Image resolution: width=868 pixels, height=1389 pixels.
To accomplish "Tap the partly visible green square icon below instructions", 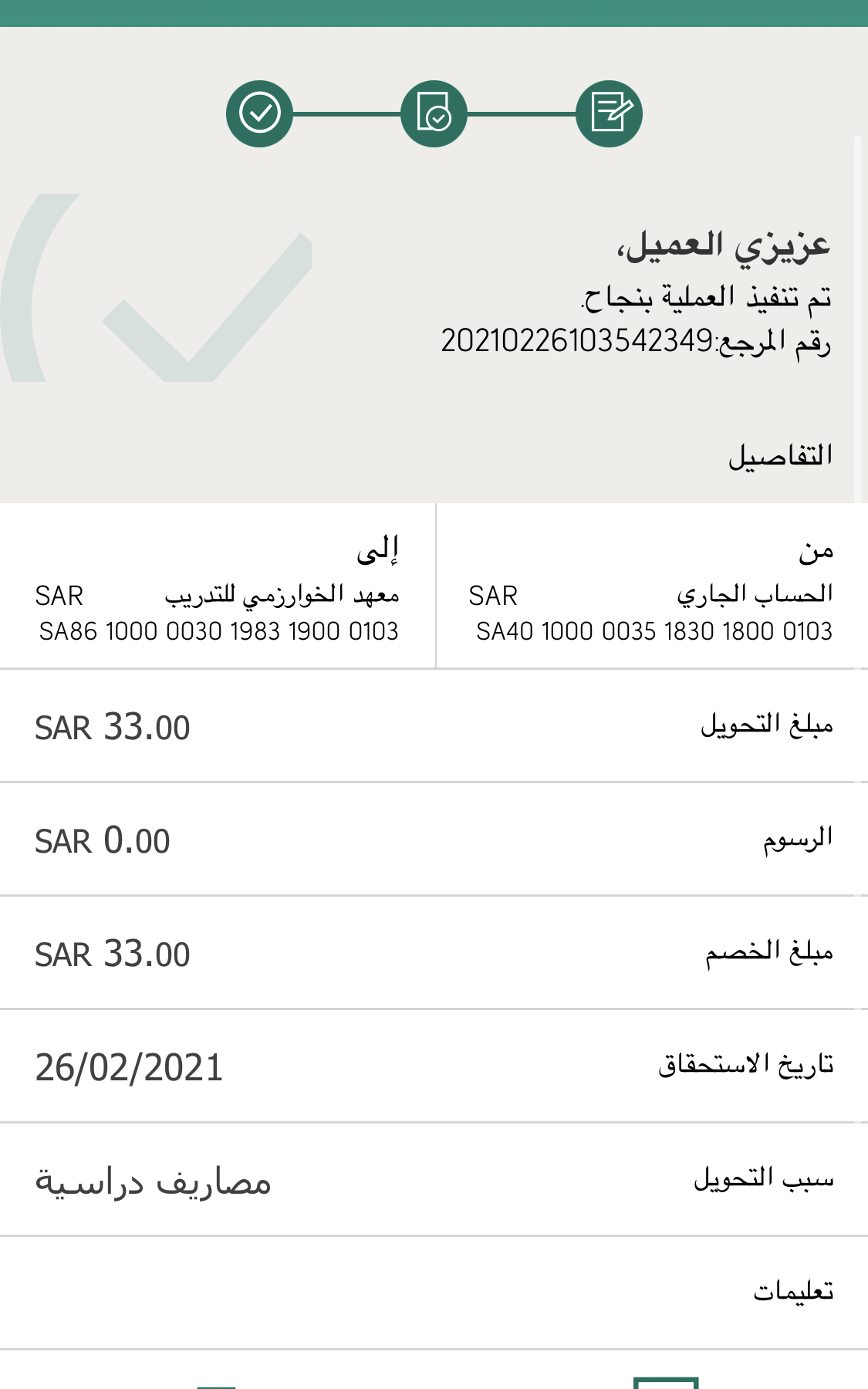I will click(x=665, y=1382).
